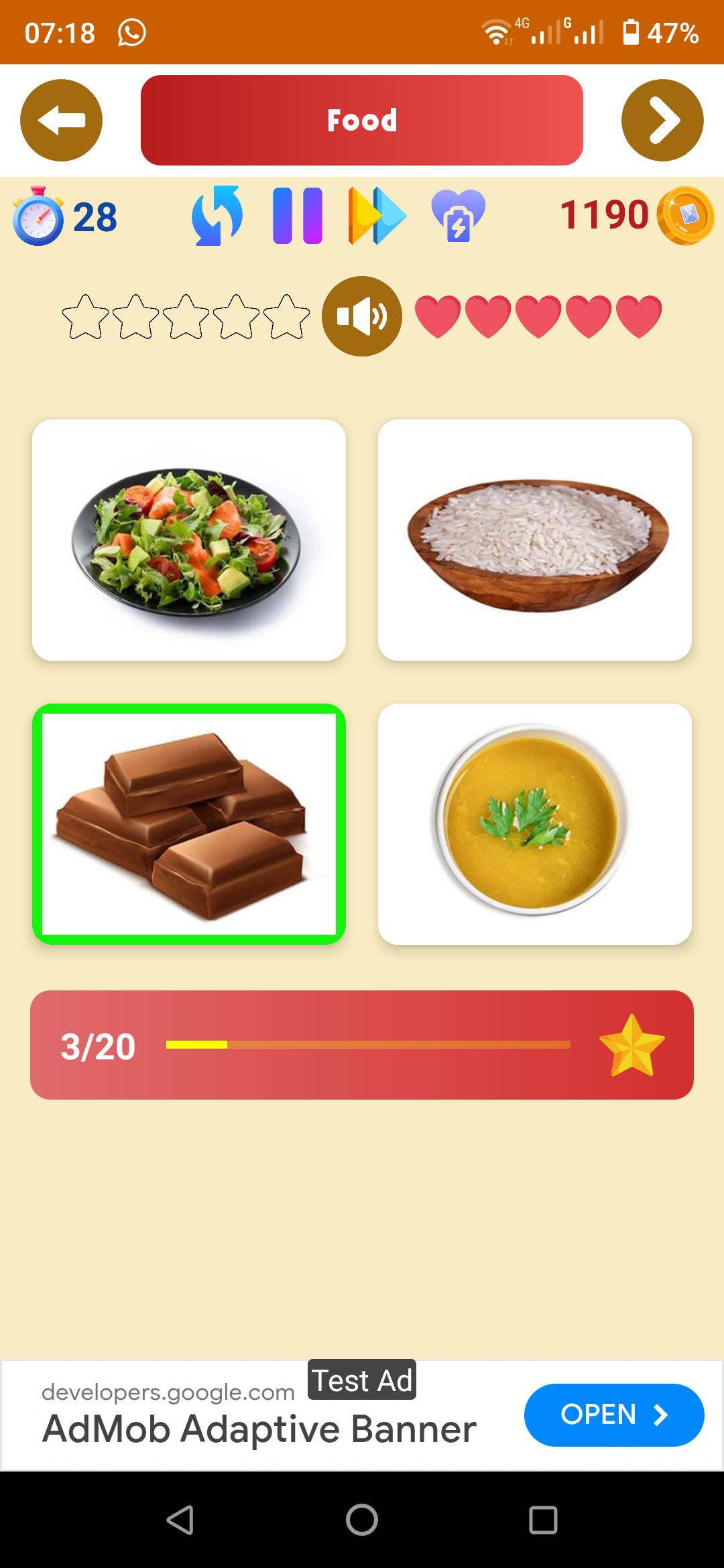Open recent apps from navigation bar
The image size is (724, 1568).
click(543, 1520)
